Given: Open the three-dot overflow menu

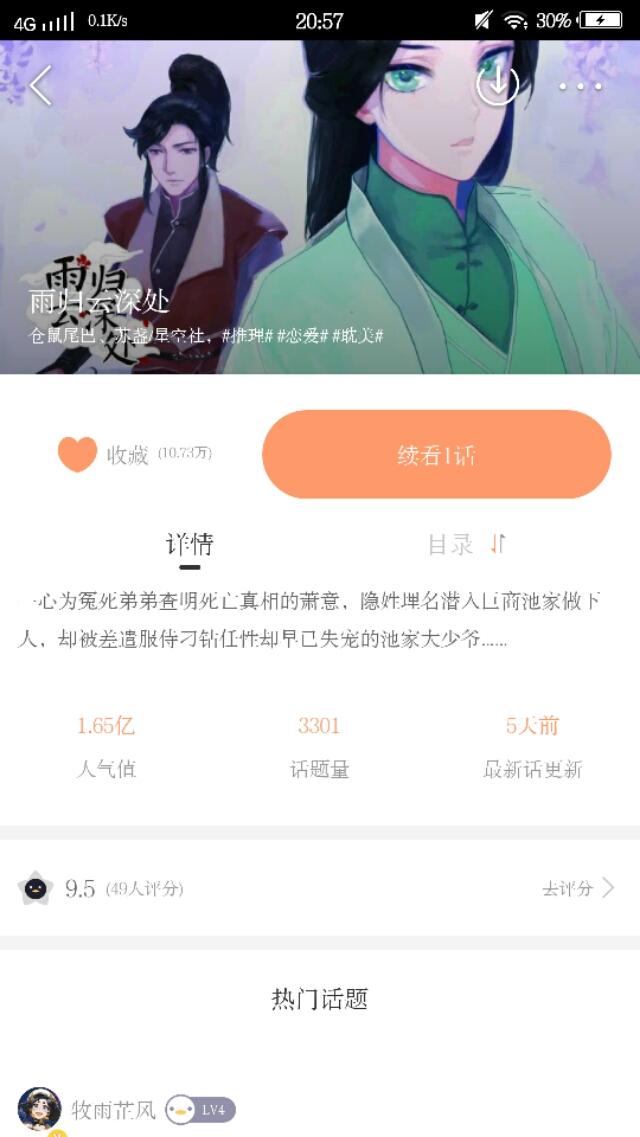Looking at the screenshot, I should [x=580, y=86].
